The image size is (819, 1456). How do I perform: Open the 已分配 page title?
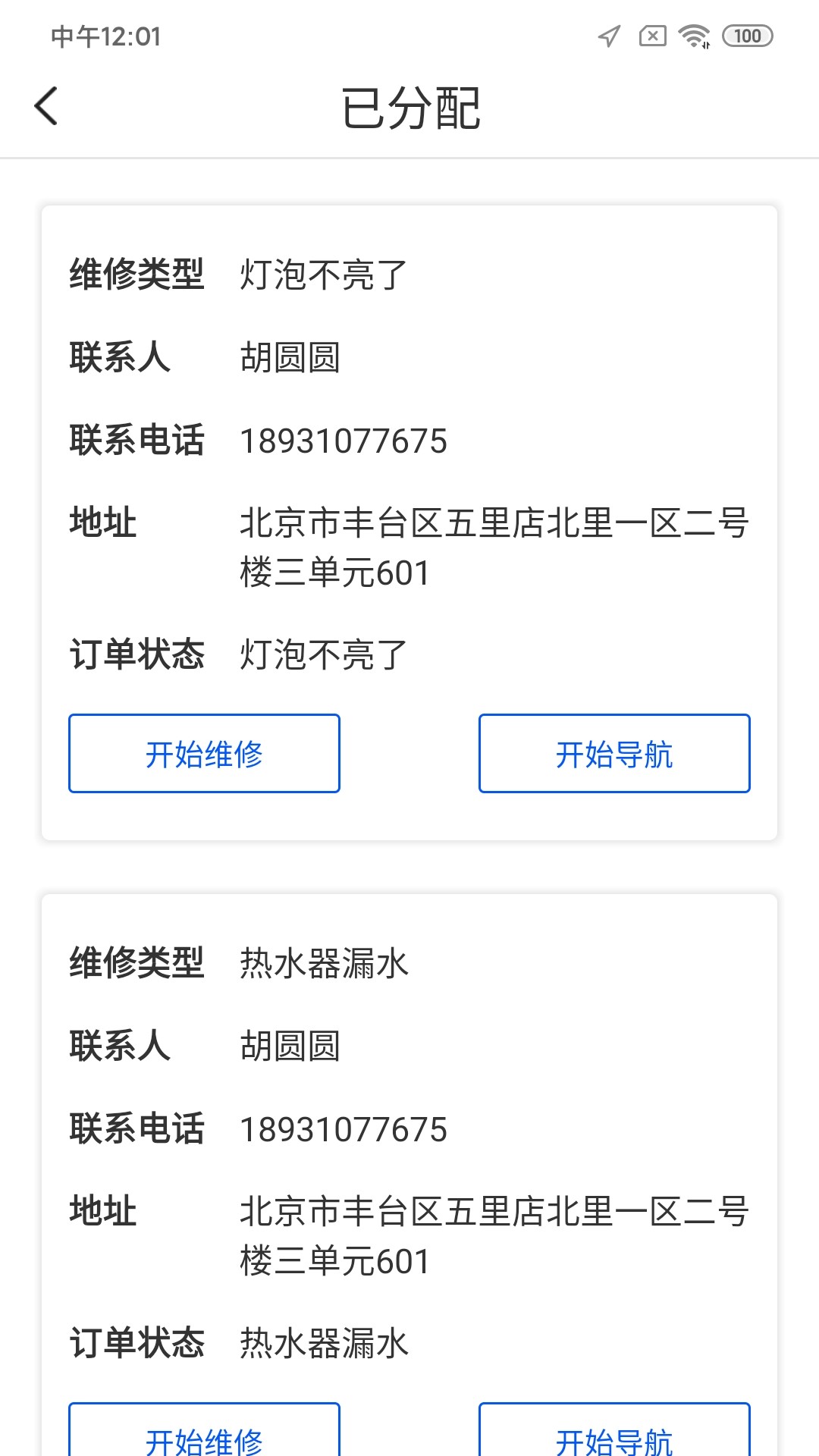pyautogui.click(x=409, y=106)
